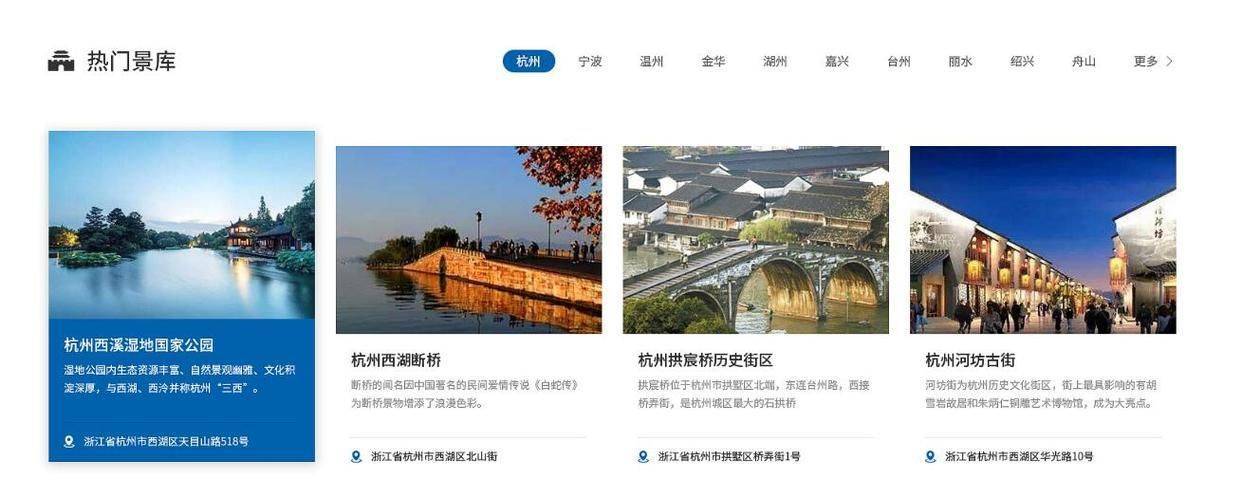
Task: Open the 嘉兴 city tab
Action: (837, 61)
